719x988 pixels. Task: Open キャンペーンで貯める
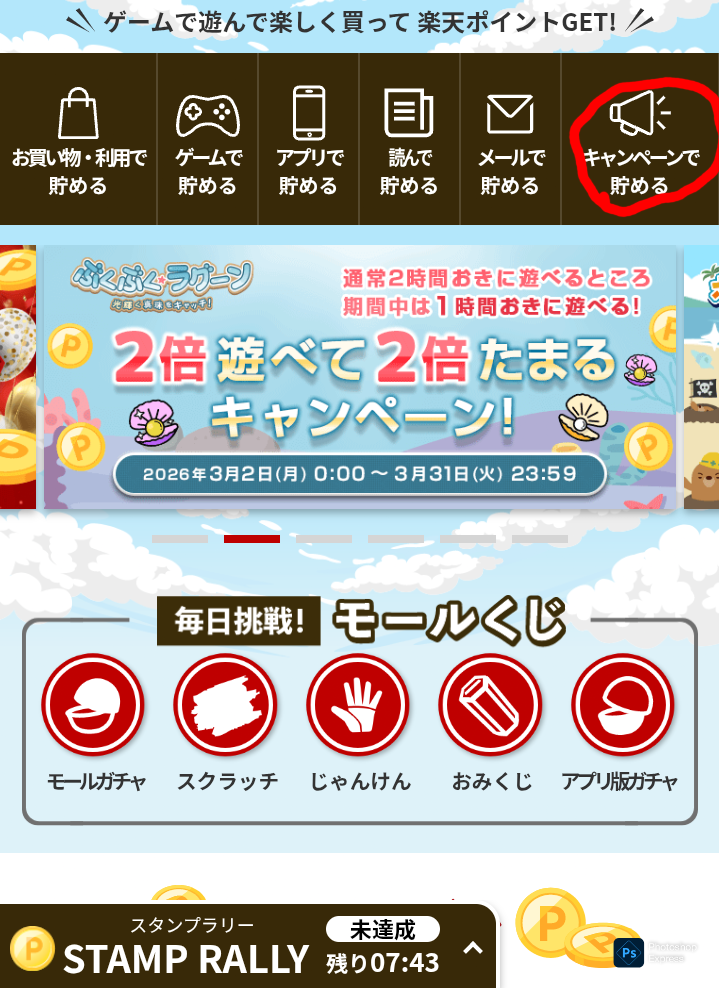(x=640, y=140)
